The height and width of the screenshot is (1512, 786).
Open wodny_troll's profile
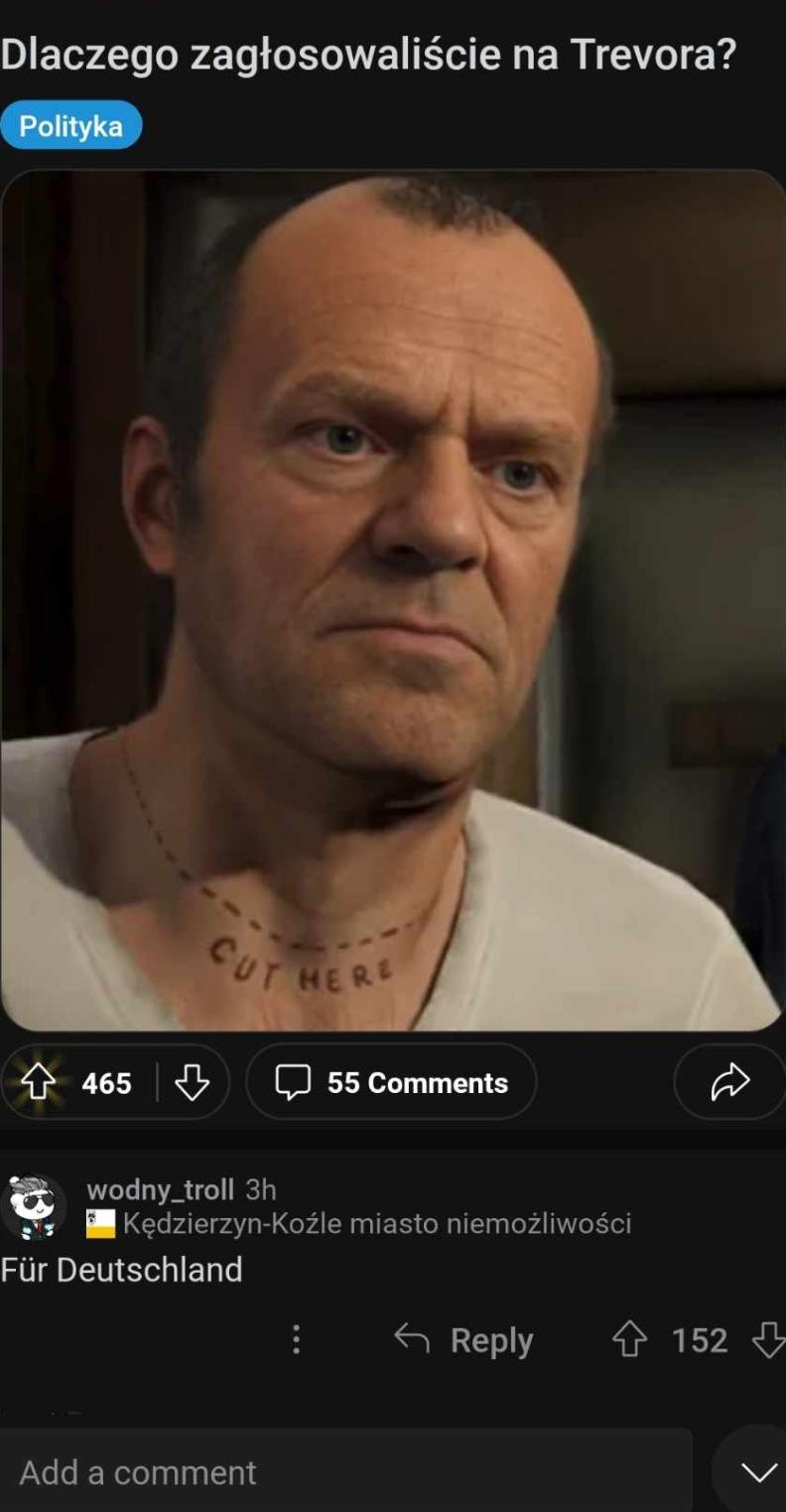click(160, 1189)
